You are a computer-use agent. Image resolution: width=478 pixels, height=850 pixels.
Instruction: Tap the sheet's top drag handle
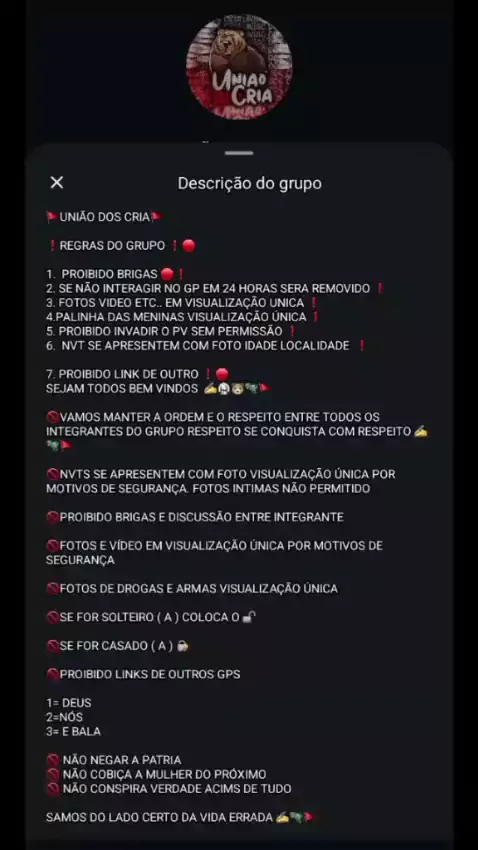tap(239, 153)
